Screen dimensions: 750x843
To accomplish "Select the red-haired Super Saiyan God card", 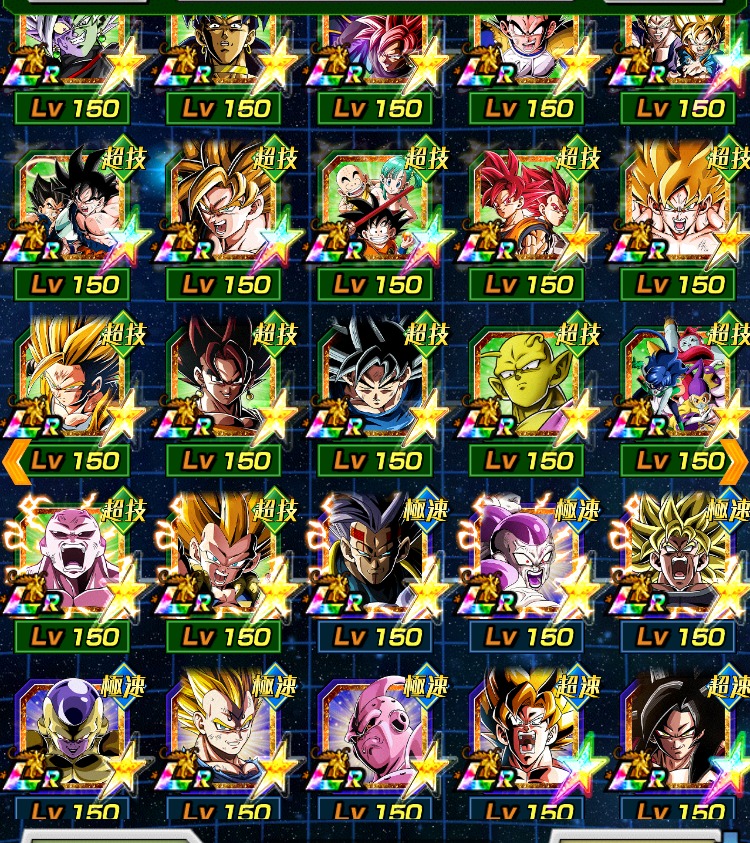I will (x=526, y=208).
